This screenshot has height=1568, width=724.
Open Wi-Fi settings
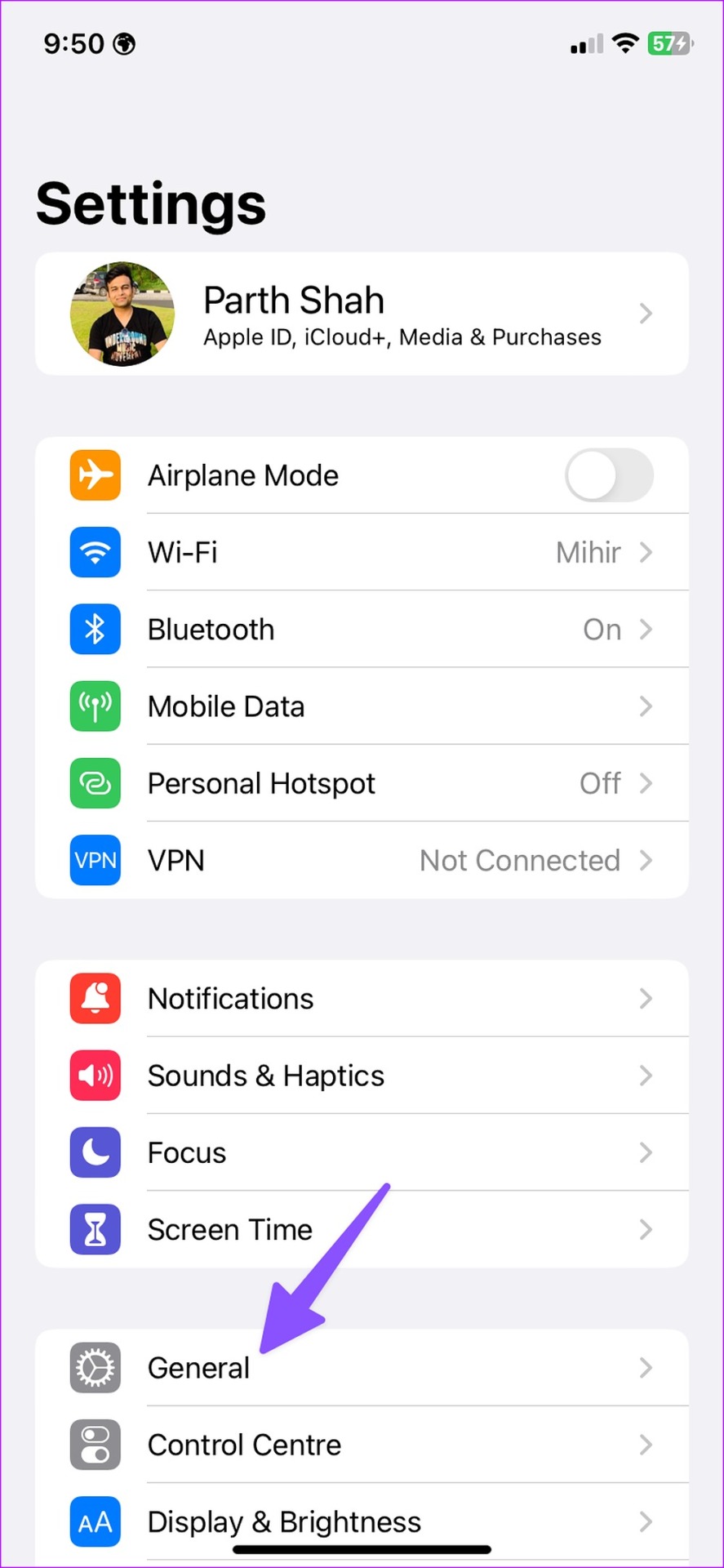pyautogui.click(x=362, y=553)
